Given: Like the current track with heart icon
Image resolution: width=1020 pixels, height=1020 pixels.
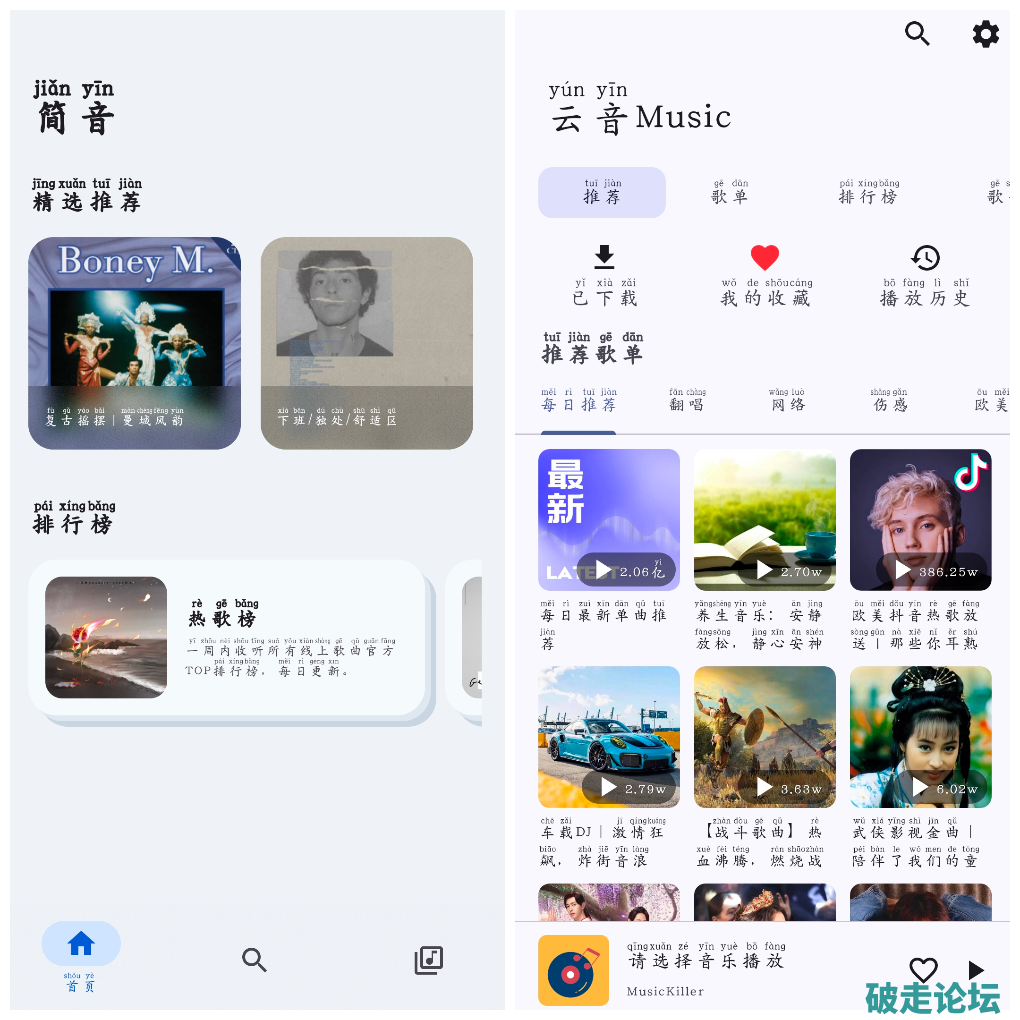Looking at the screenshot, I should click(923, 969).
